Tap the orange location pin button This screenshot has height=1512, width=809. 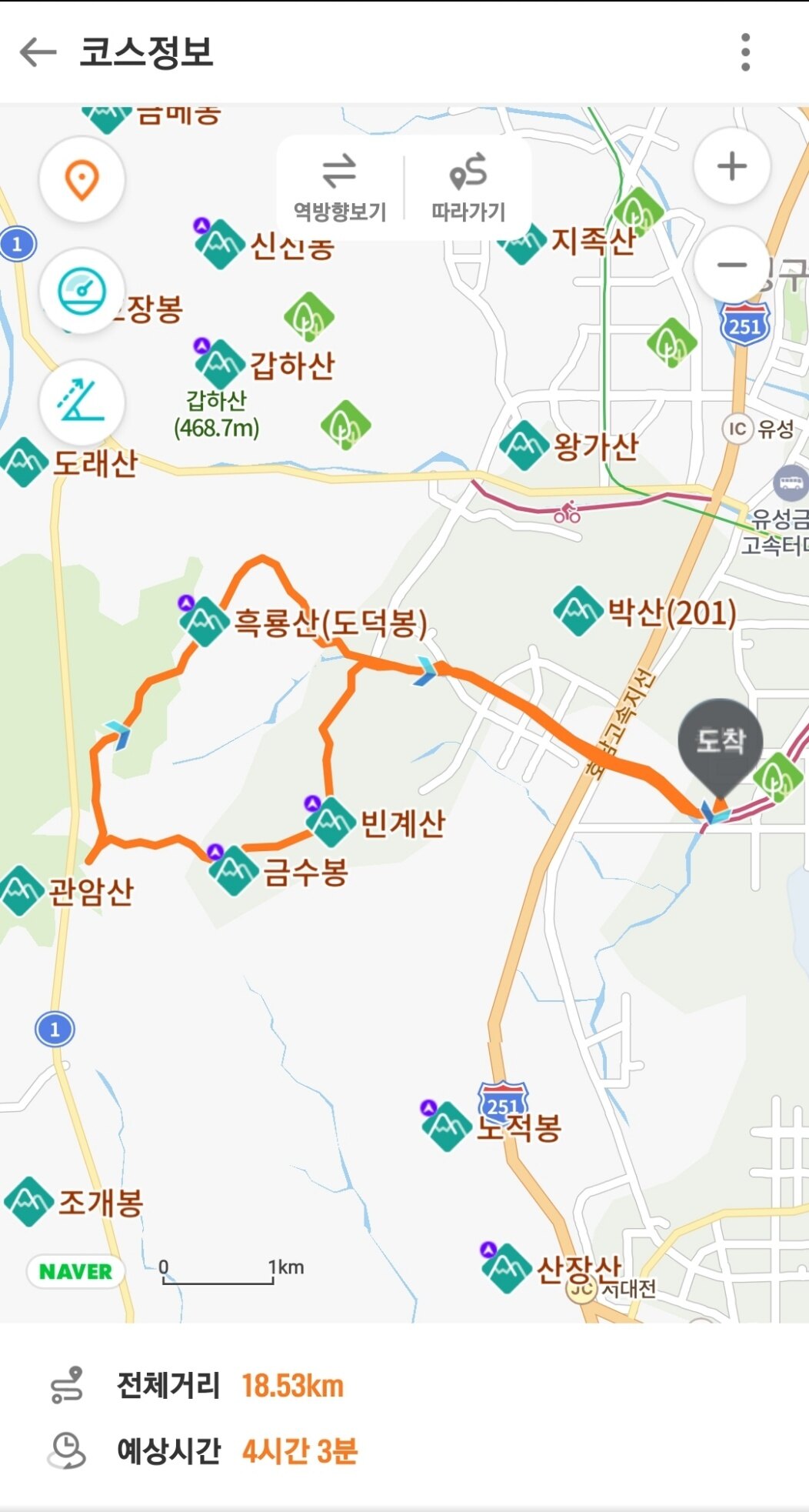pos(82,180)
